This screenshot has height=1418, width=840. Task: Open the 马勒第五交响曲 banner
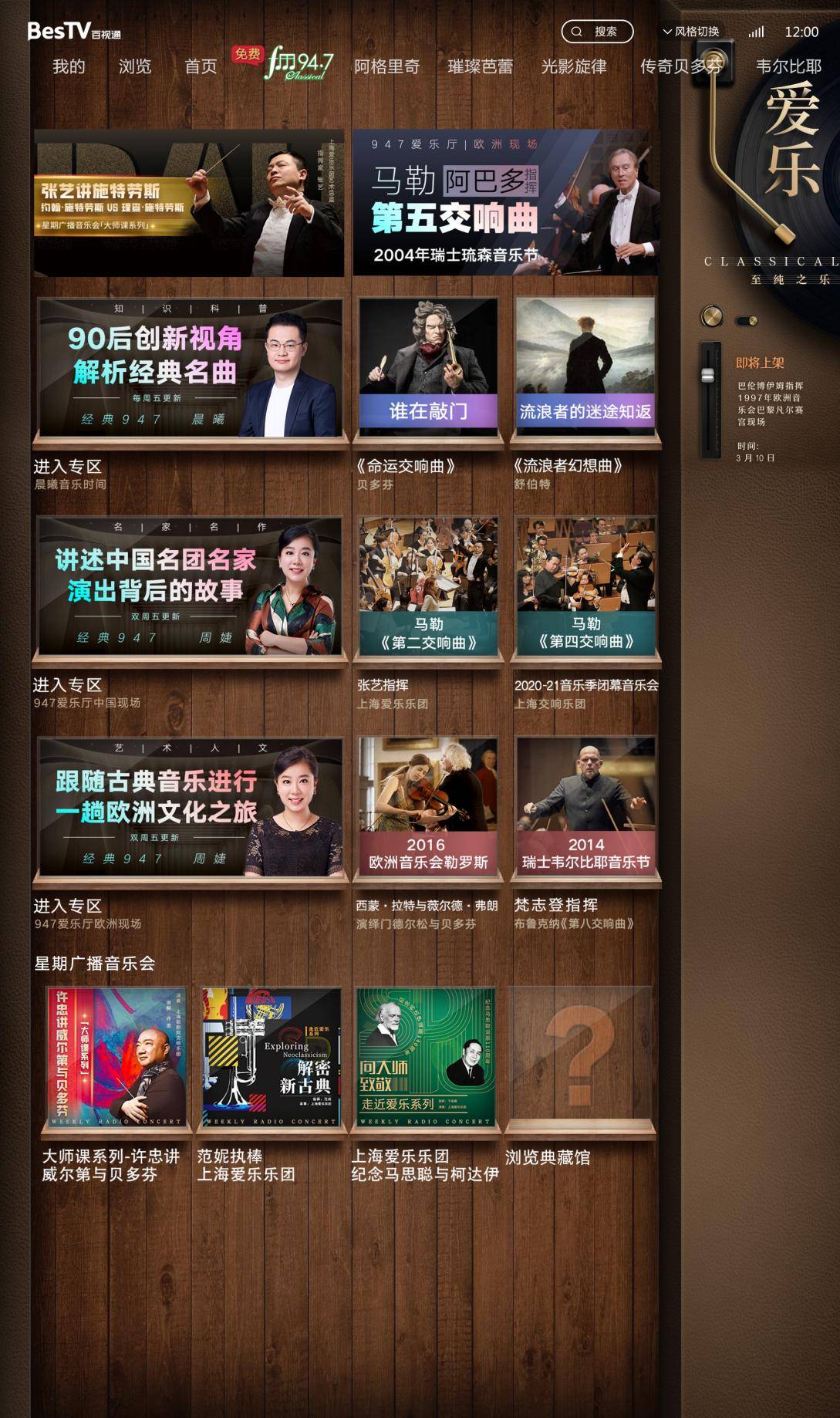tap(505, 203)
